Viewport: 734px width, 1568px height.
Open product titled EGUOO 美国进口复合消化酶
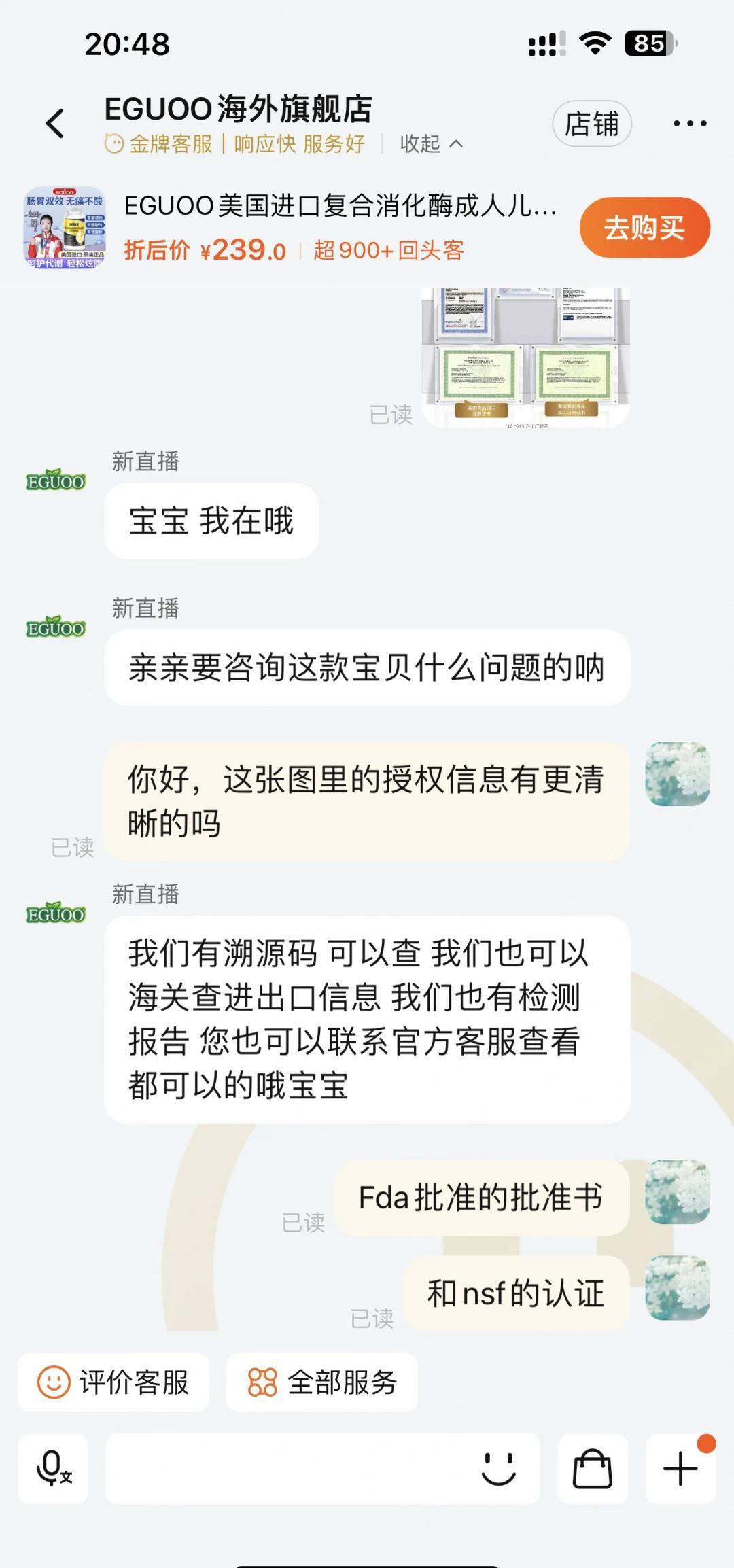pyautogui.click(x=340, y=207)
